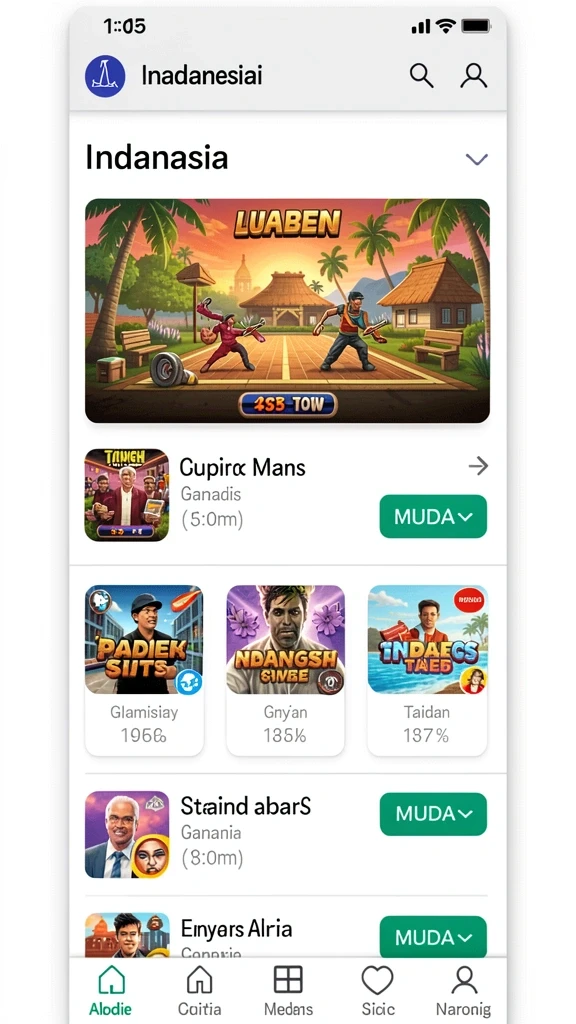Open the search magnifier icon
This screenshot has width=576, height=1024.
(x=421, y=76)
